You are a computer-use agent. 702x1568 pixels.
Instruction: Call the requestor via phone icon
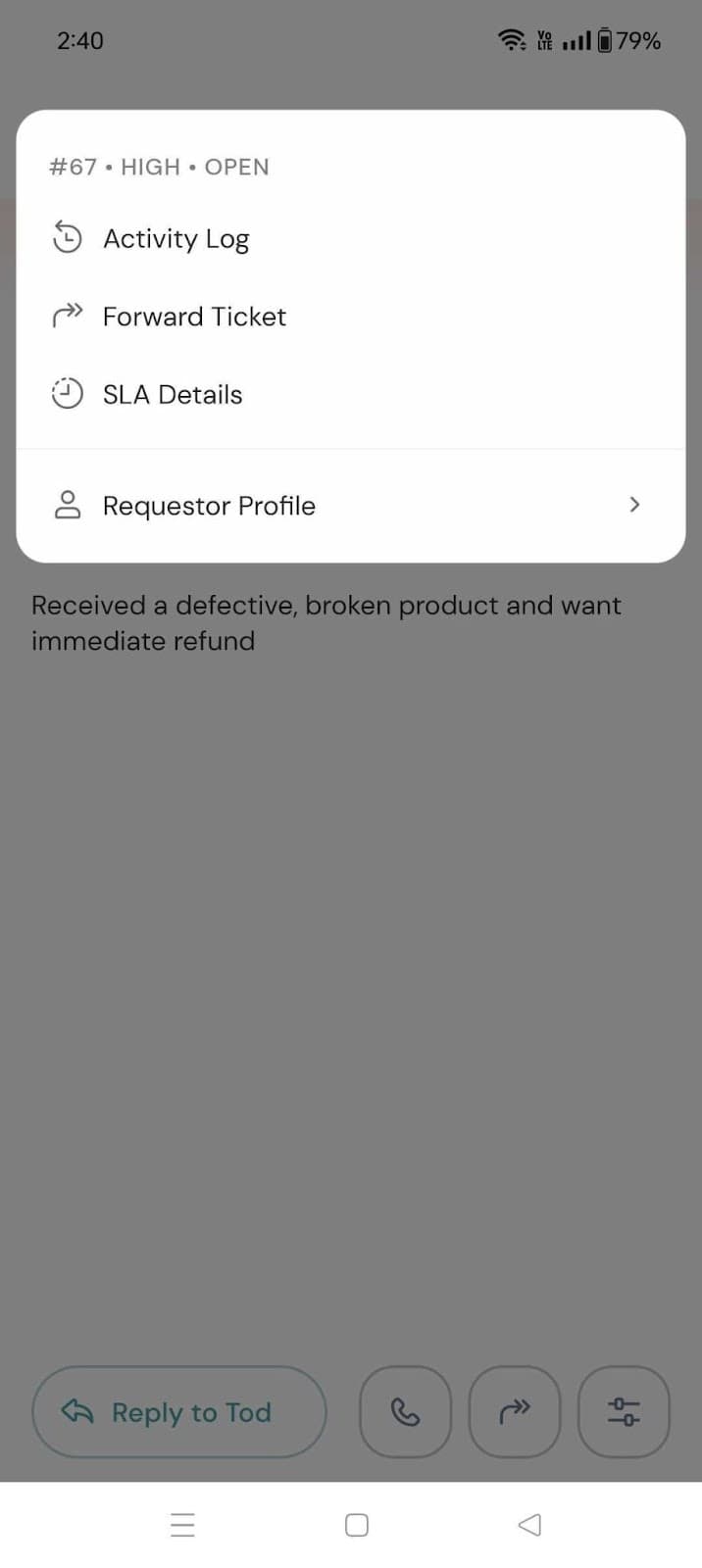(405, 1412)
